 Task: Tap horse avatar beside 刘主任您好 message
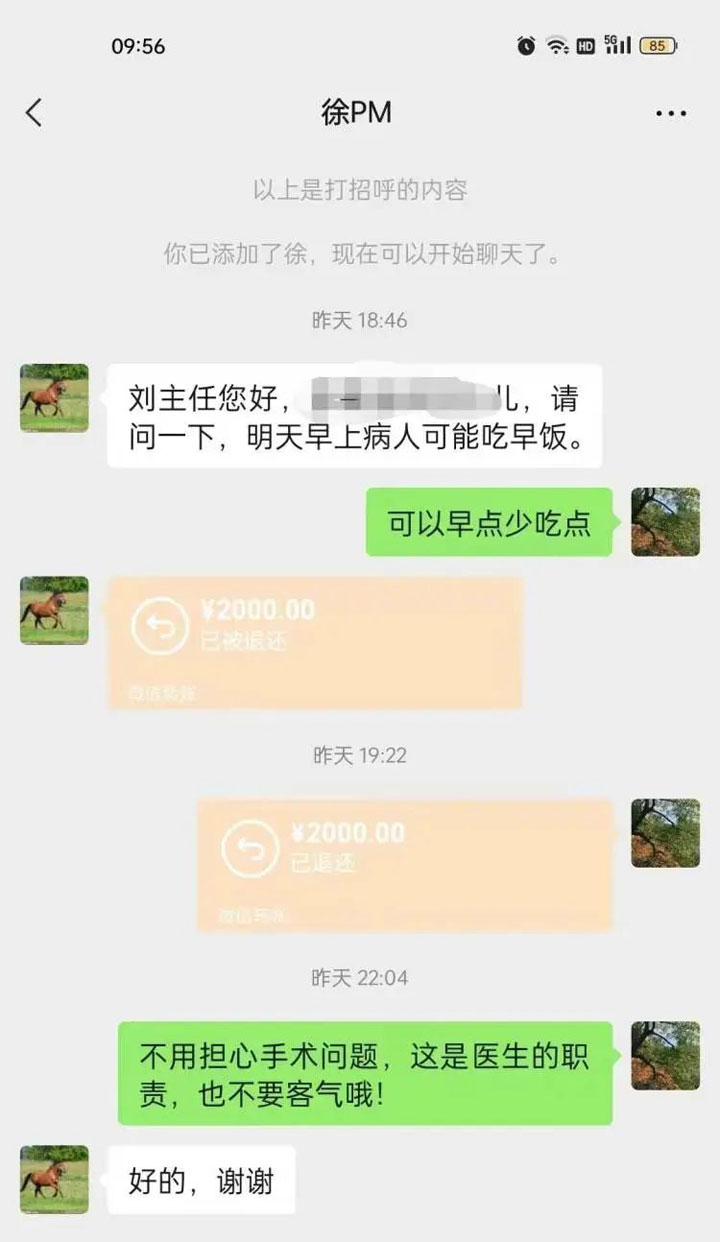(x=54, y=398)
